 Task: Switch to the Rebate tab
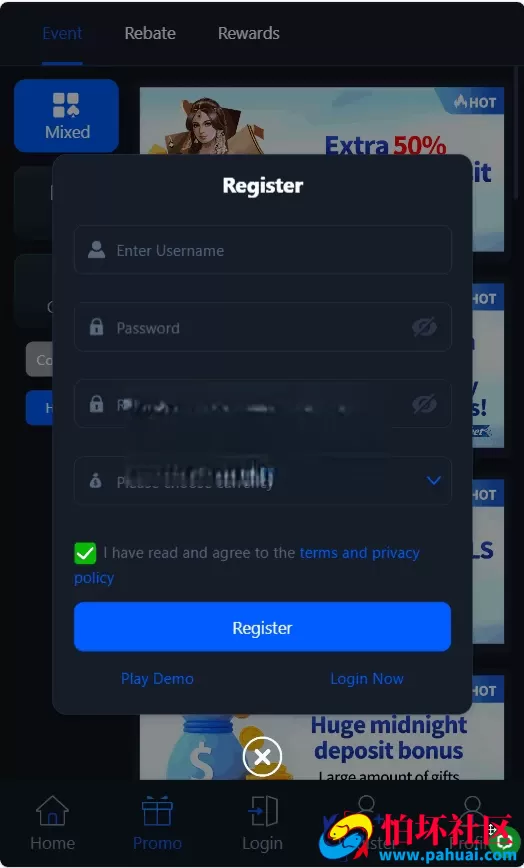[150, 33]
